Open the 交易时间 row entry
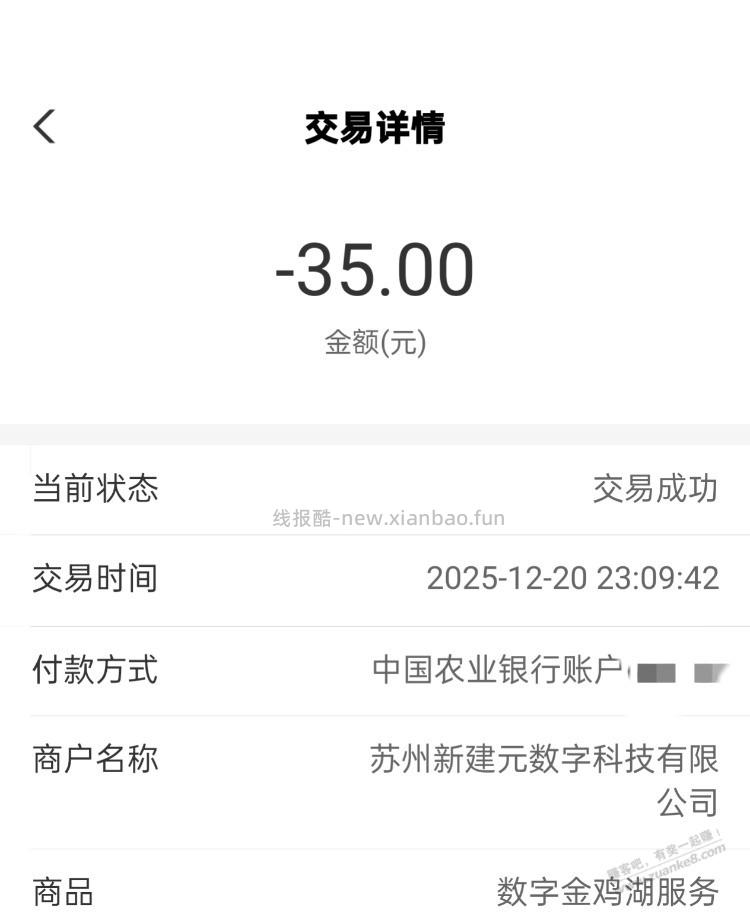The image size is (750, 914). point(94,579)
